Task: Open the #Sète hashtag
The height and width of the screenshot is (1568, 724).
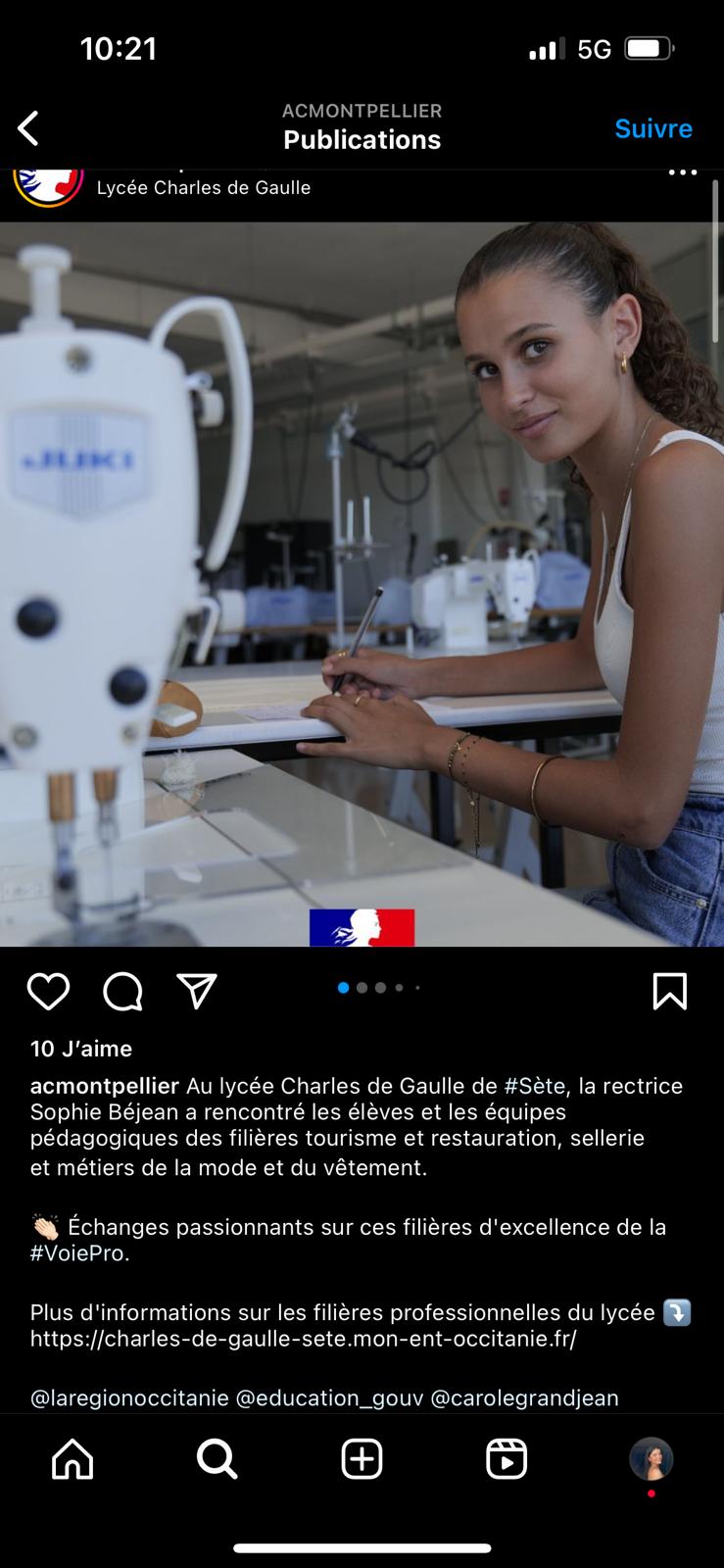Action: pyautogui.click(x=534, y=1086)
